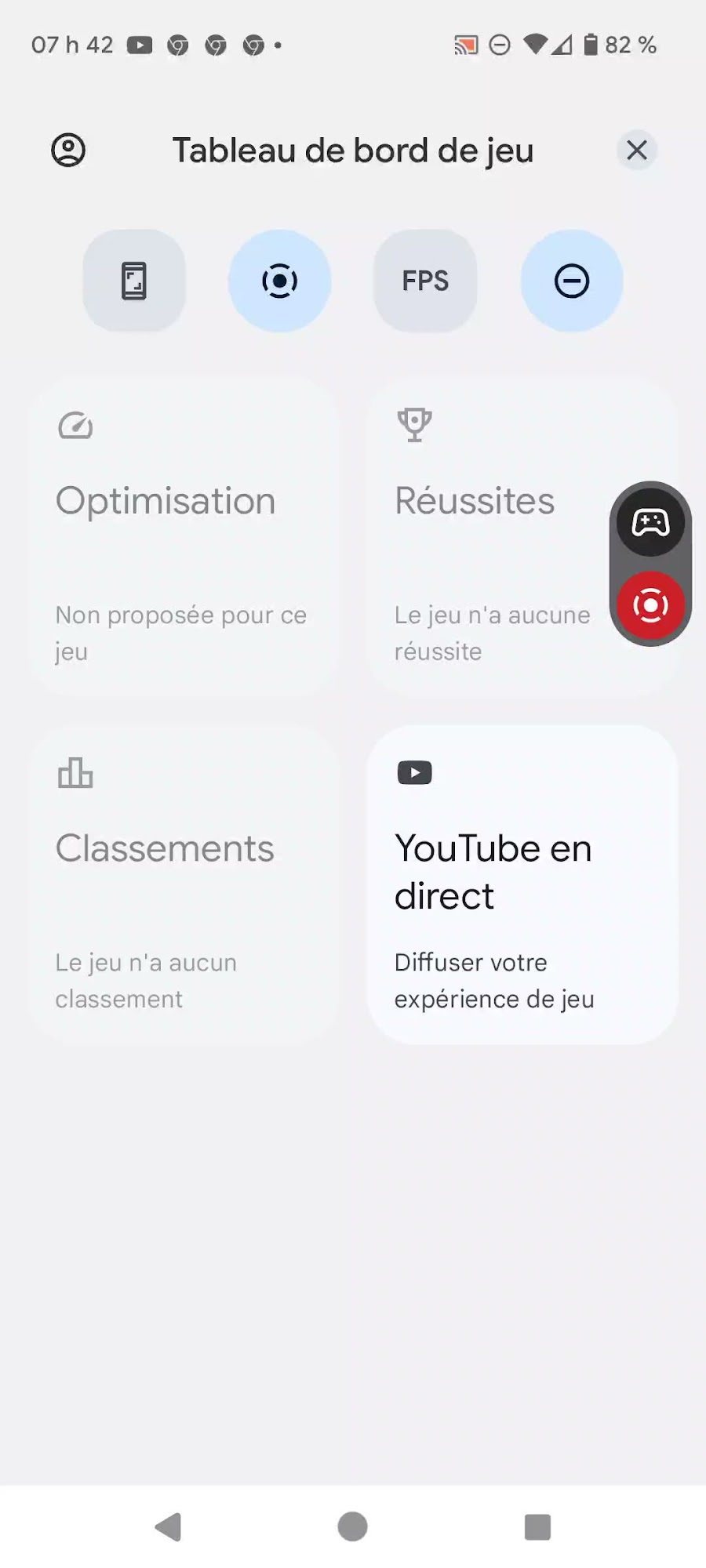Toggle the screenshot shortcut
The image size is (706, 1568).
click(x=134, y=281)
